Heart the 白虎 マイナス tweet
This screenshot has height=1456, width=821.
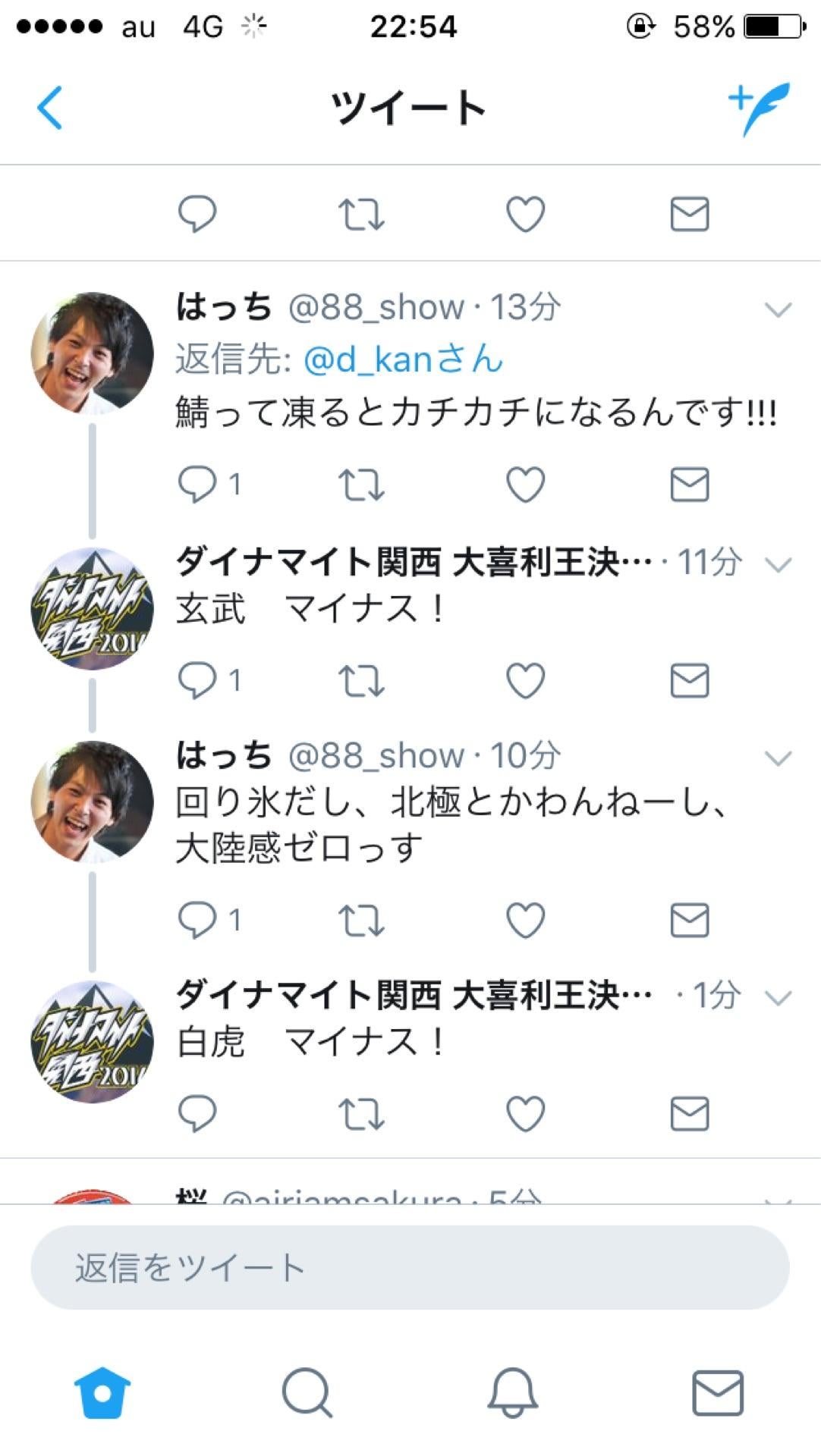click(526, 1113)
